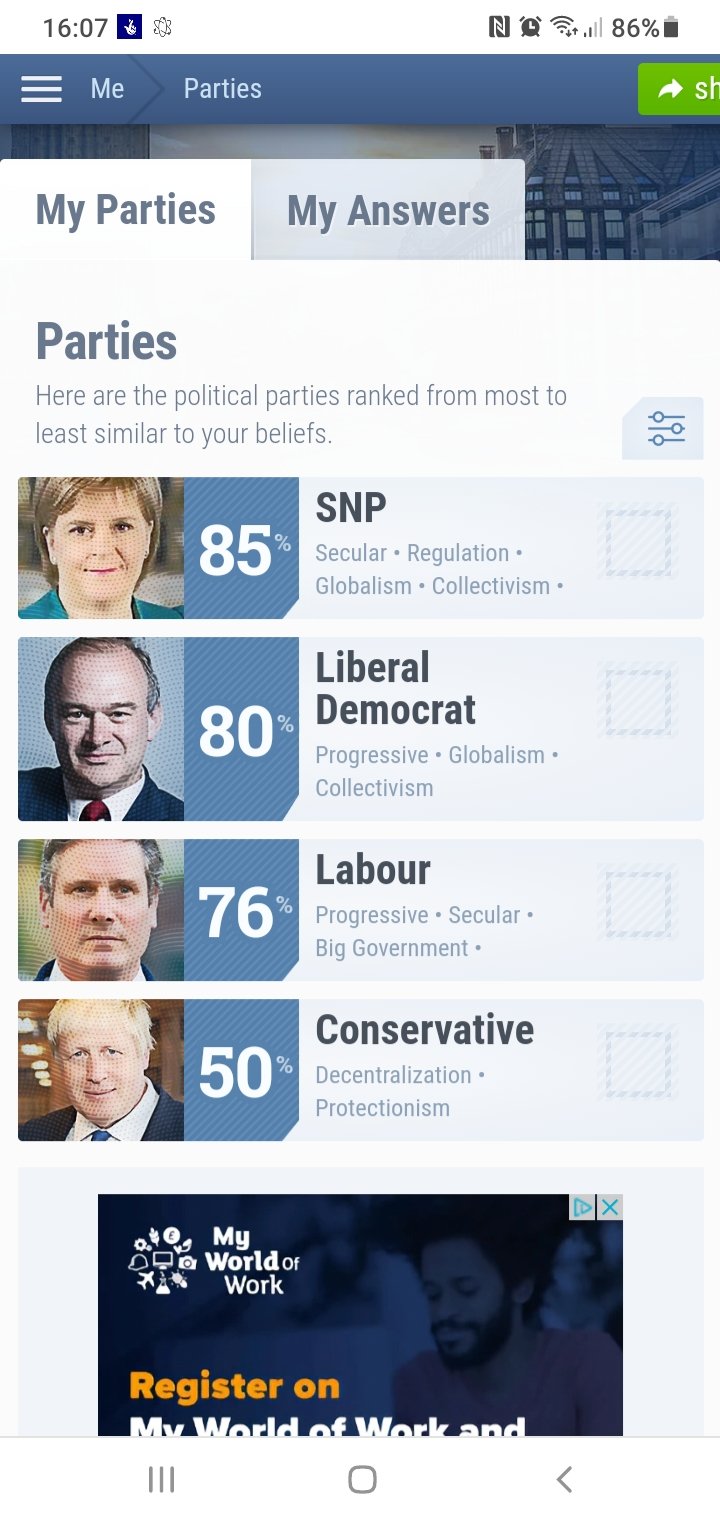Tap the green share button
This screenshot has height=1520, width=720.
679,89
